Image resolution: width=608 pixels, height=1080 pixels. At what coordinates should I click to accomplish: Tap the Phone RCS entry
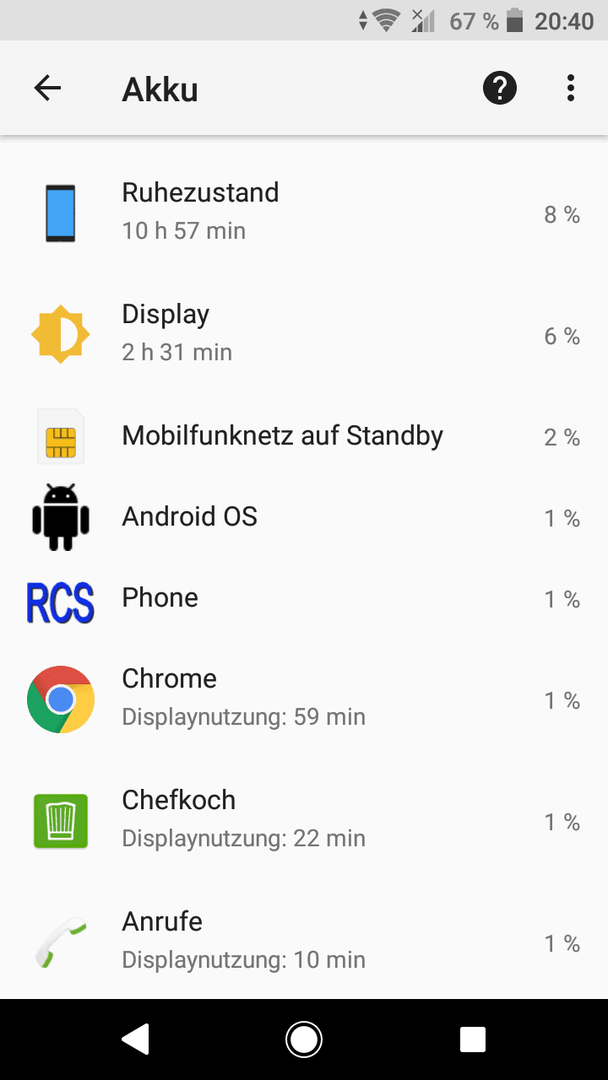(304, 599)
